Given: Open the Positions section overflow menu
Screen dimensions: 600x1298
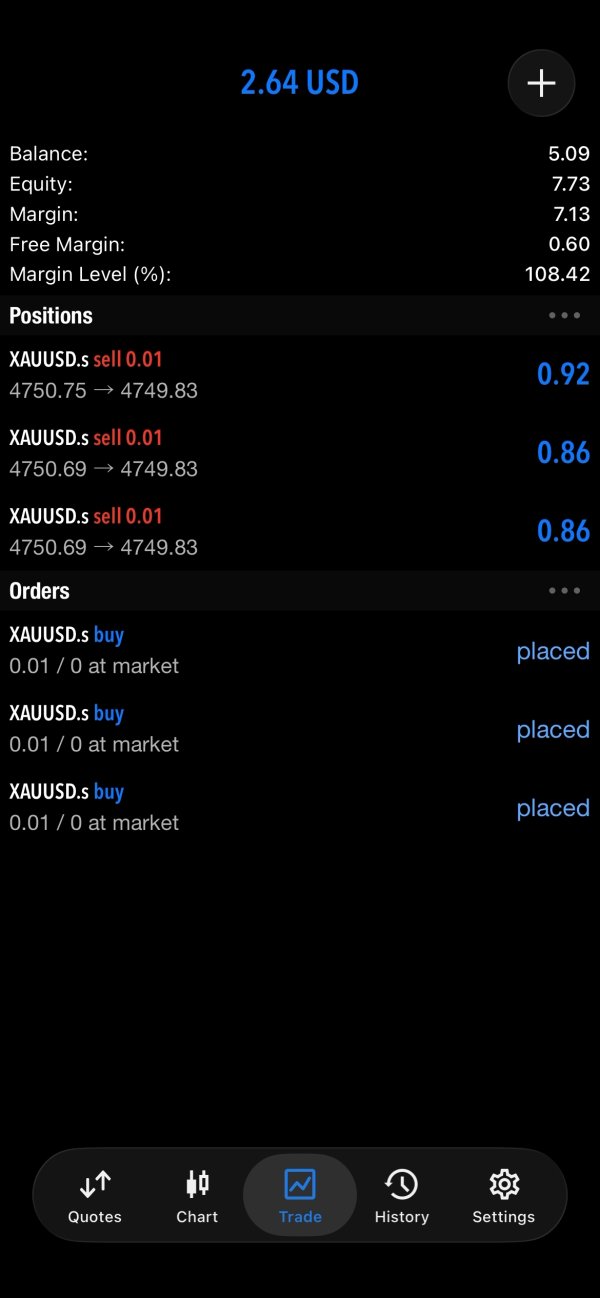Looking at the screenshot, I should tap(564, 316).
